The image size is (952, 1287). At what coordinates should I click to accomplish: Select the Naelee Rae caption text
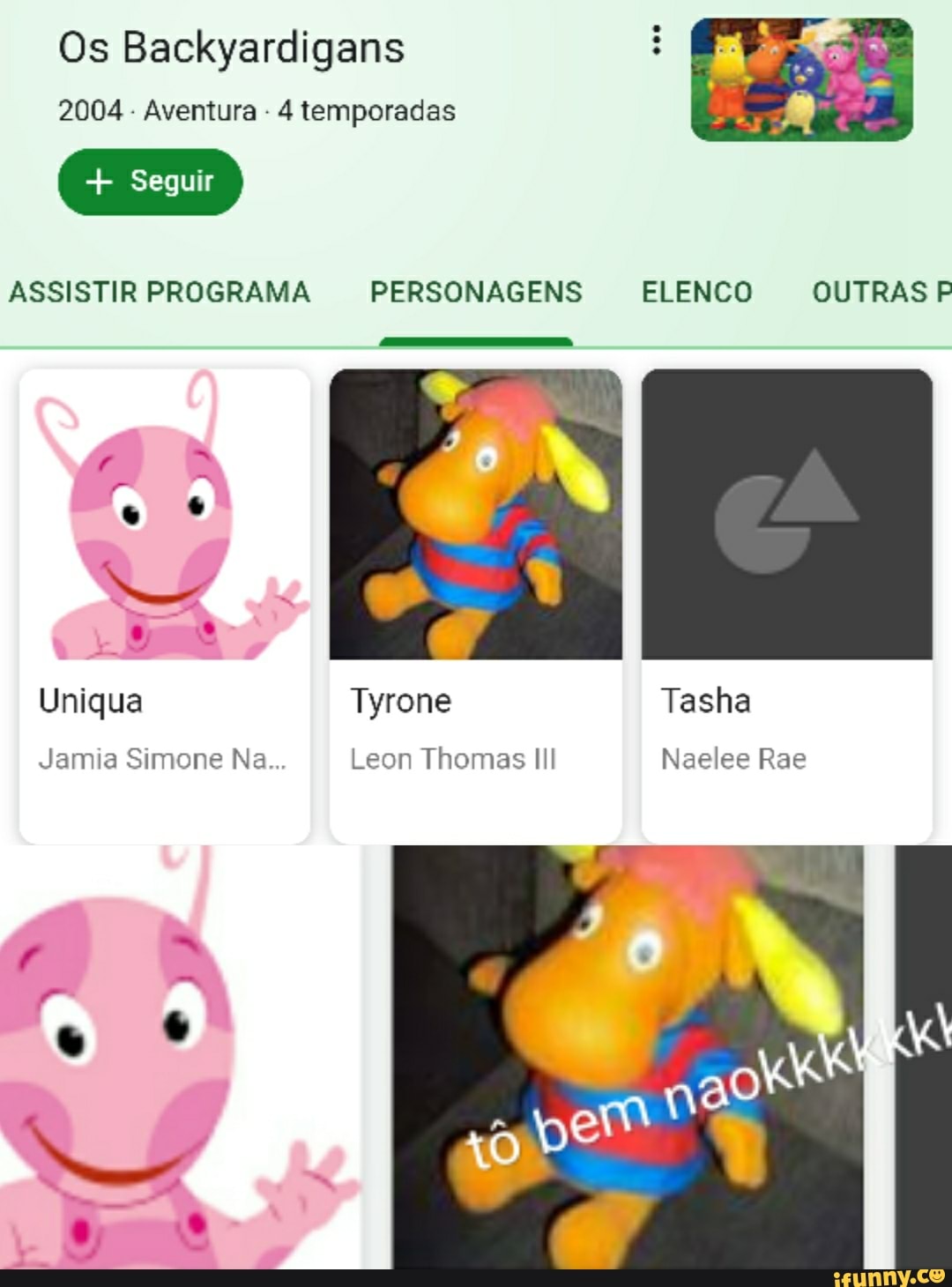point(733,759)
